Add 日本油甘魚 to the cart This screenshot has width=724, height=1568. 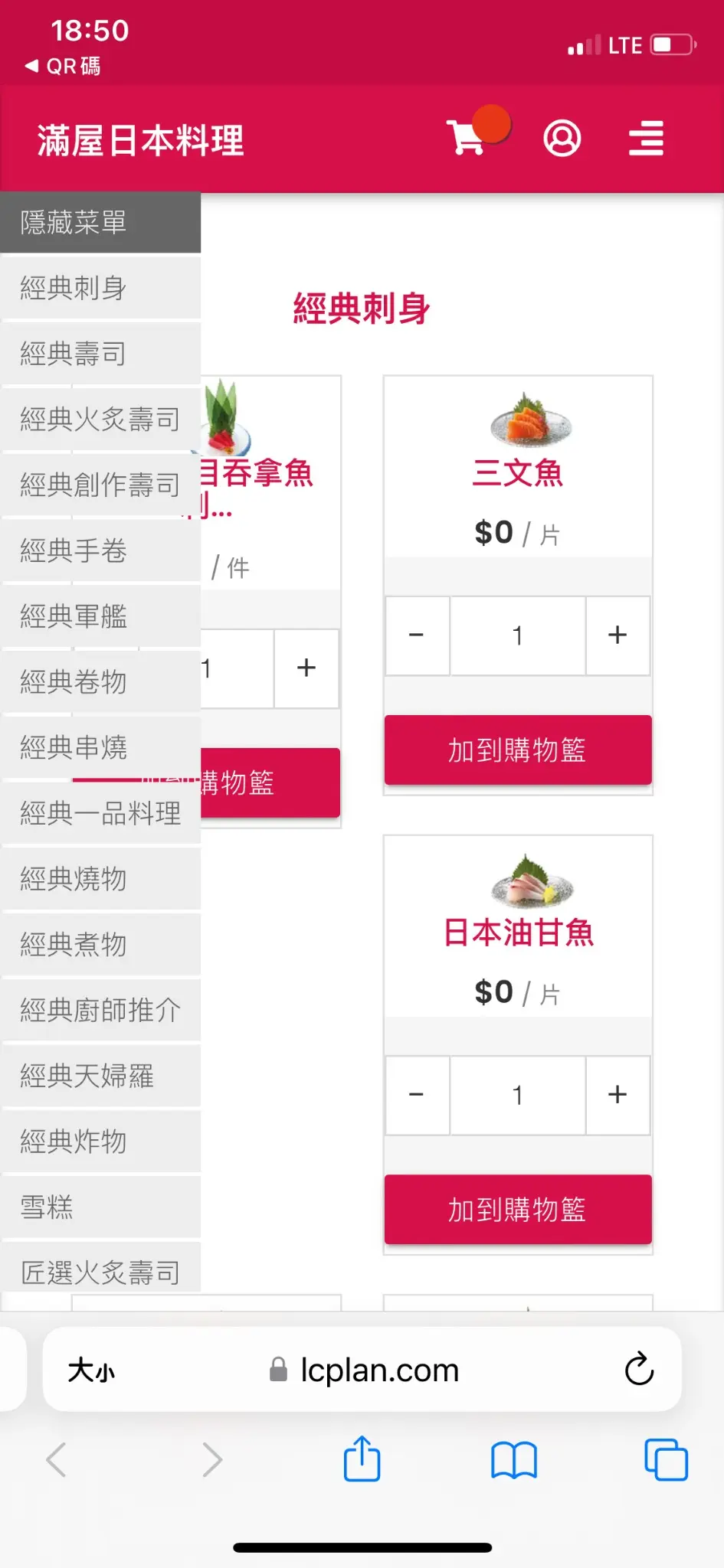[518, 1210]
